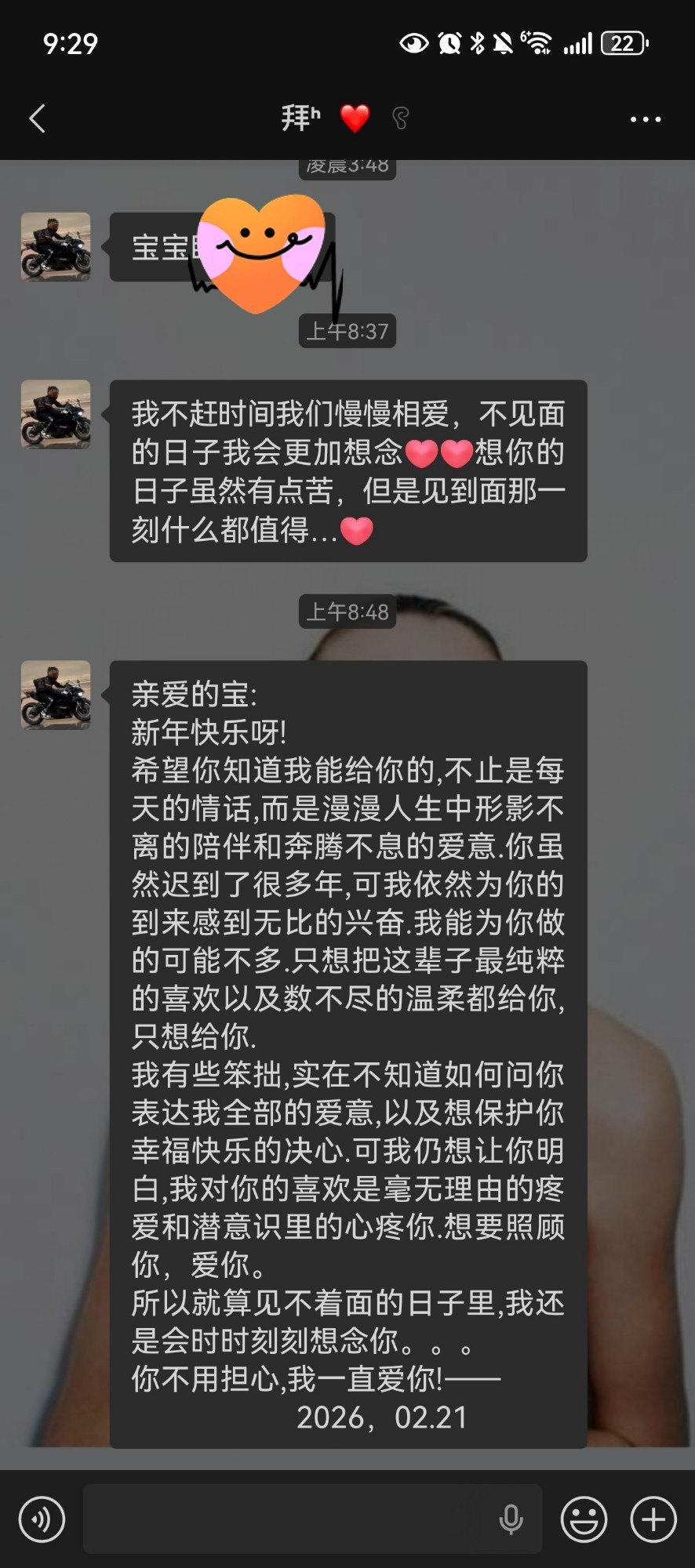The height and width of the screenshot is (1568, 695).
Task: Open the avatar beside the 新年快乐 message
Action: (56, 695)
